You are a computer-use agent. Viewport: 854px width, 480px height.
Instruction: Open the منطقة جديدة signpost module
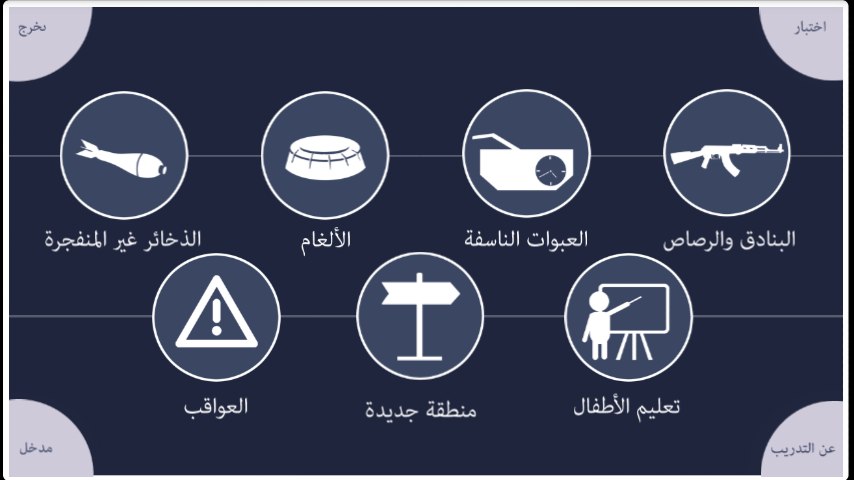click(x=420, y=316)
